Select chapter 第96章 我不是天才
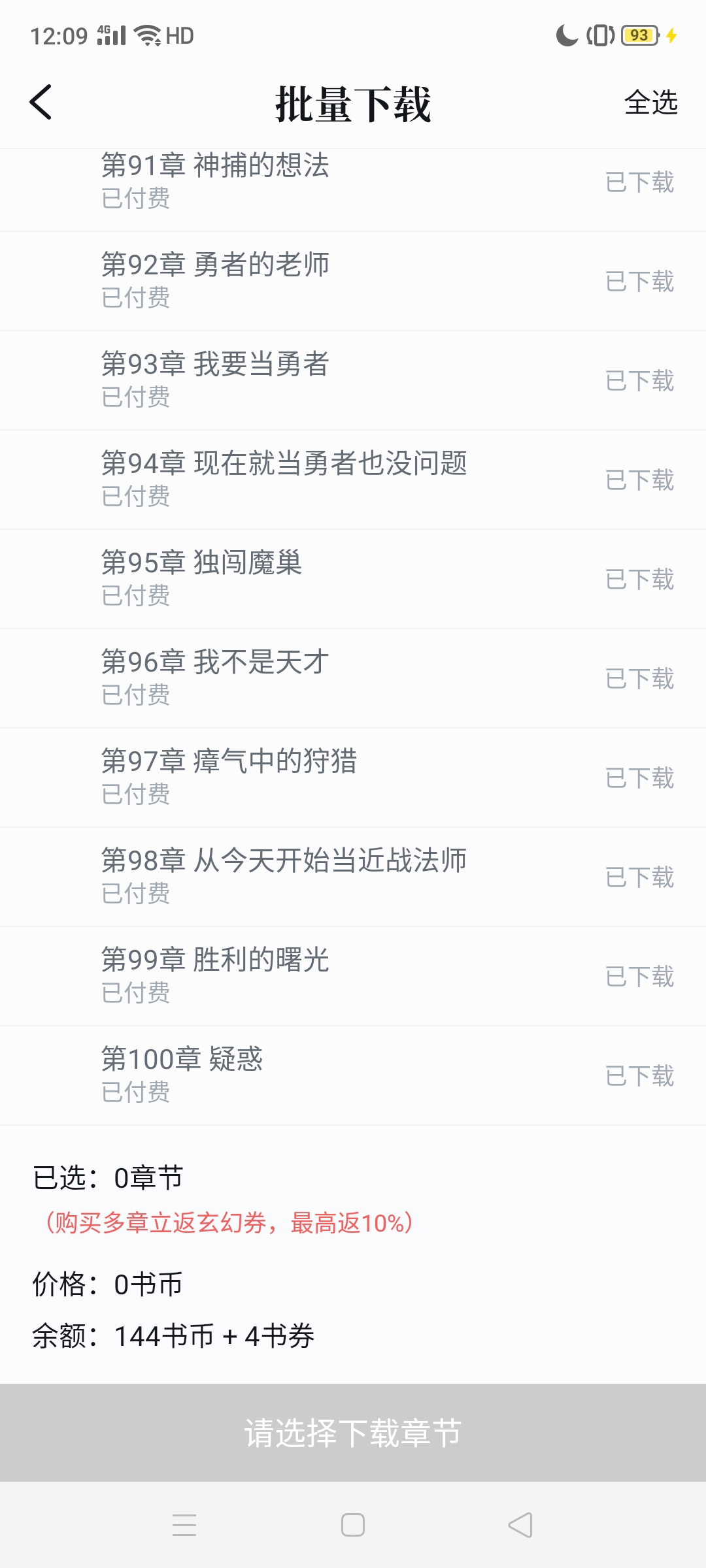This screenshot has width=706, height=1568. tap(216, 662)
